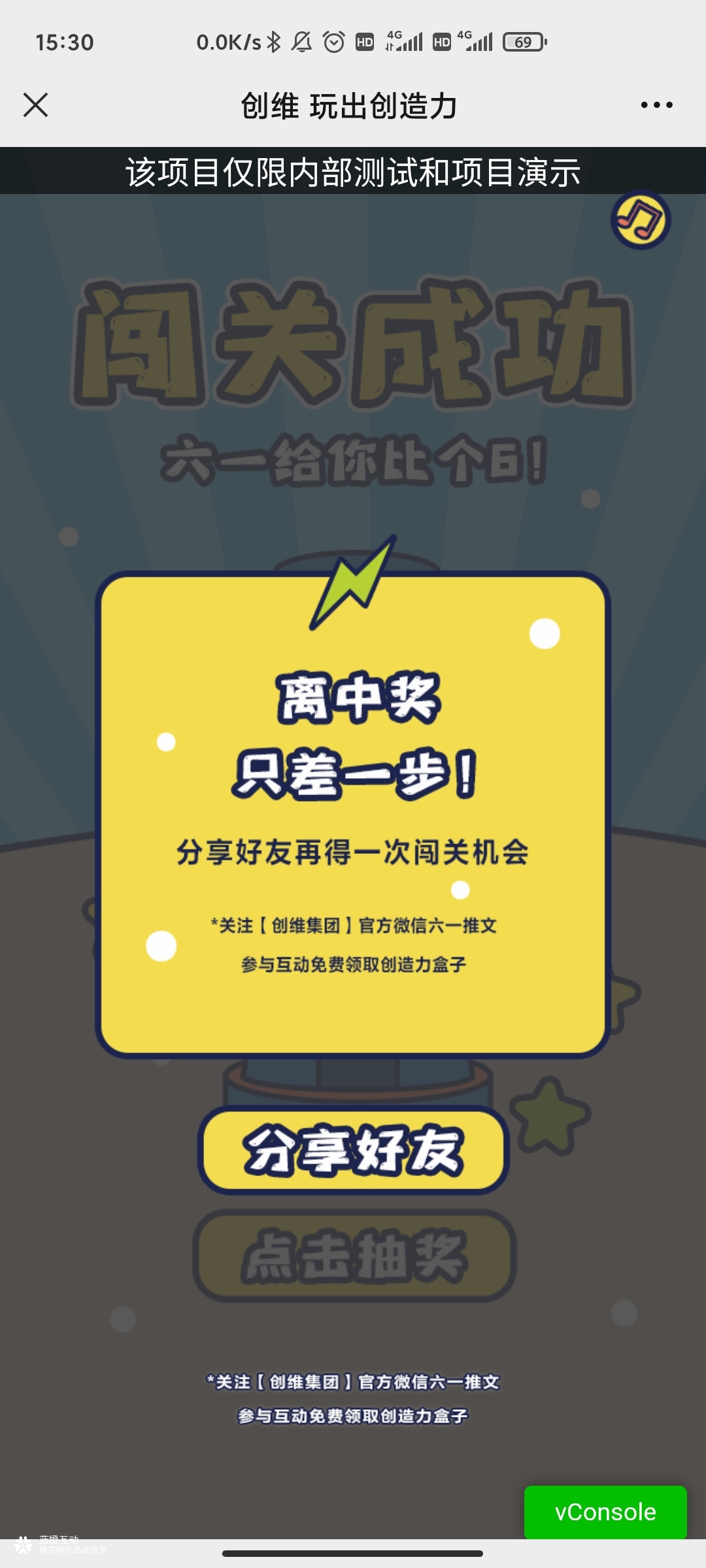Tap the 点击抽奖 lottery button
Image resolution: width=706 pixels, height=1568 pixels.
pyautogui.click(x=354, y=1255)
